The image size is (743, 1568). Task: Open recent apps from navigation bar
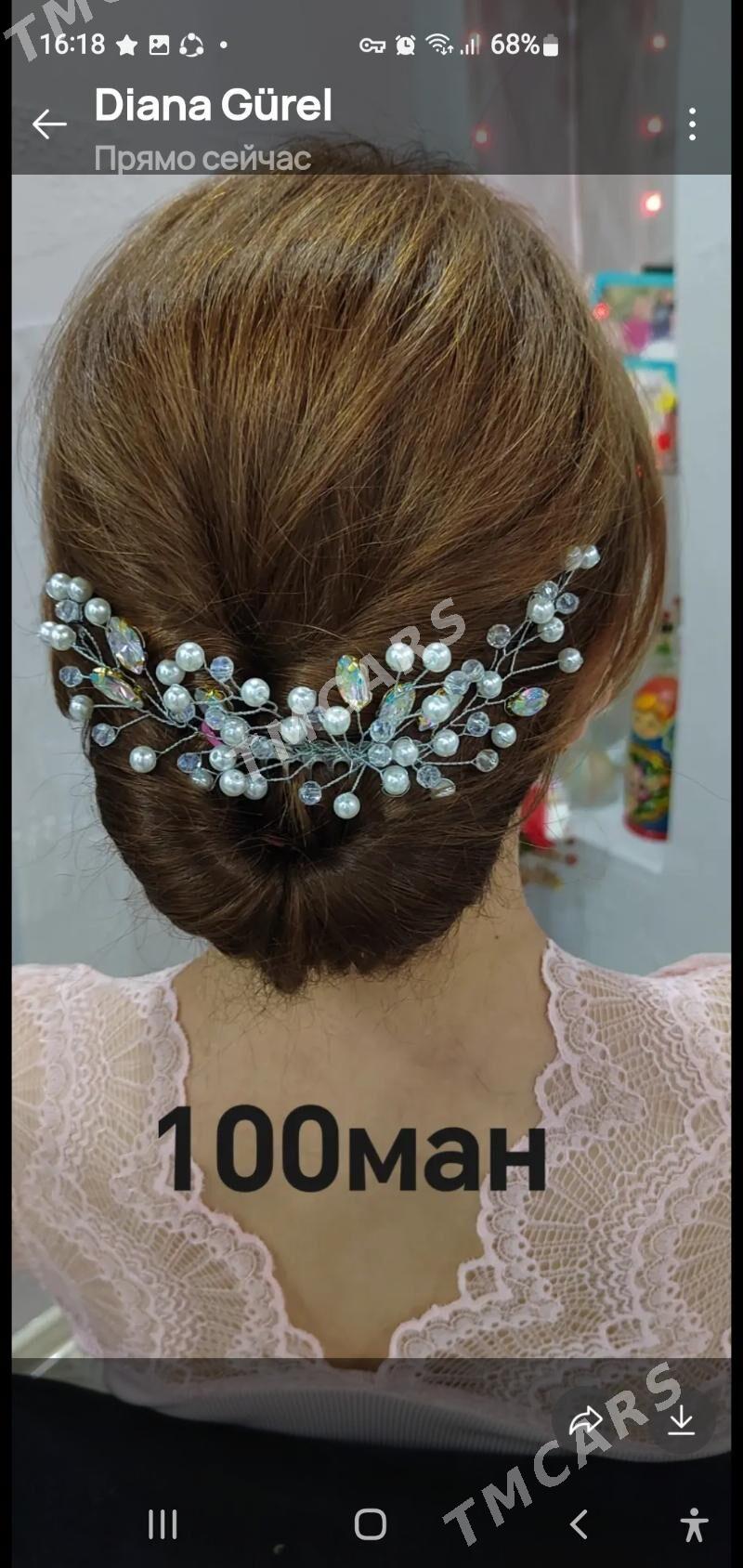tap(163, 1524)
